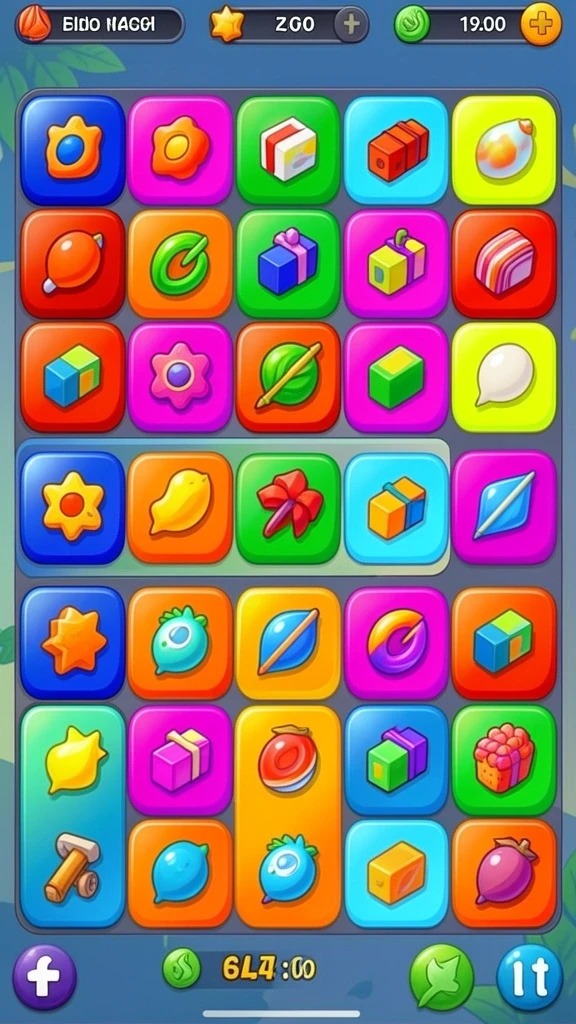
Task: Tap the orange plus to add green coins
Action: 541,25
